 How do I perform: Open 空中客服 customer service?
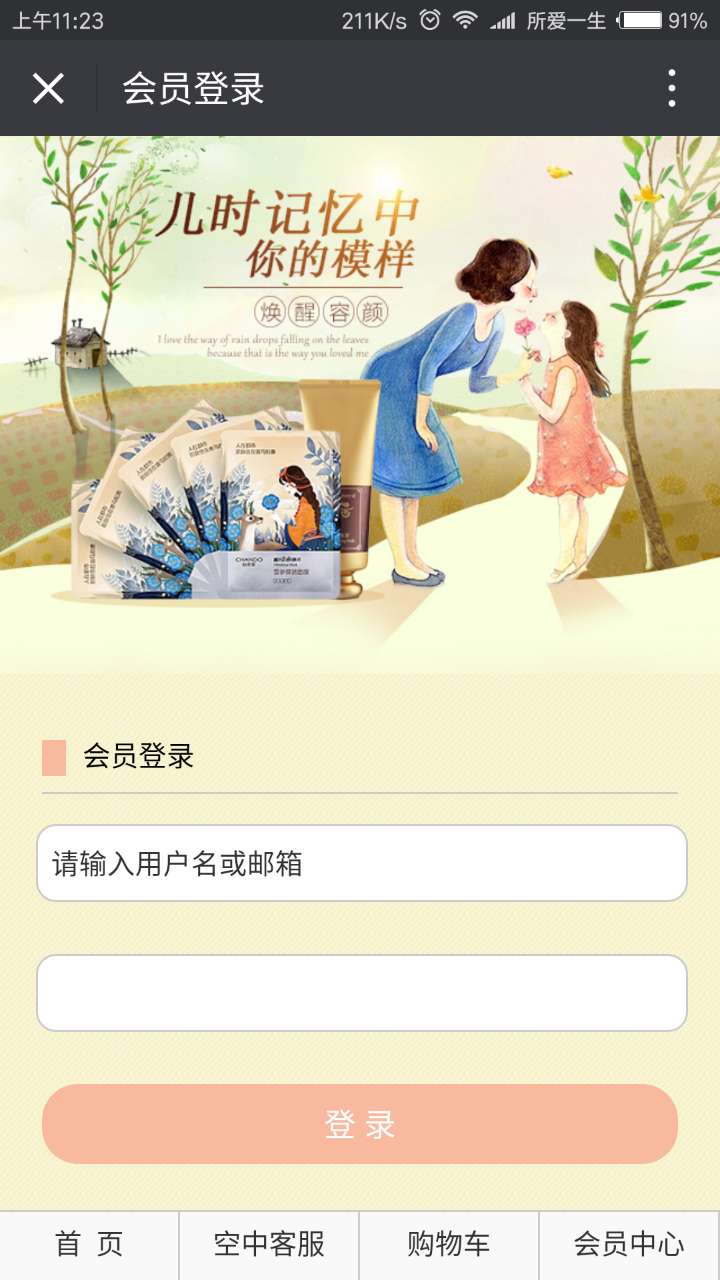[x=269, y=1245]
